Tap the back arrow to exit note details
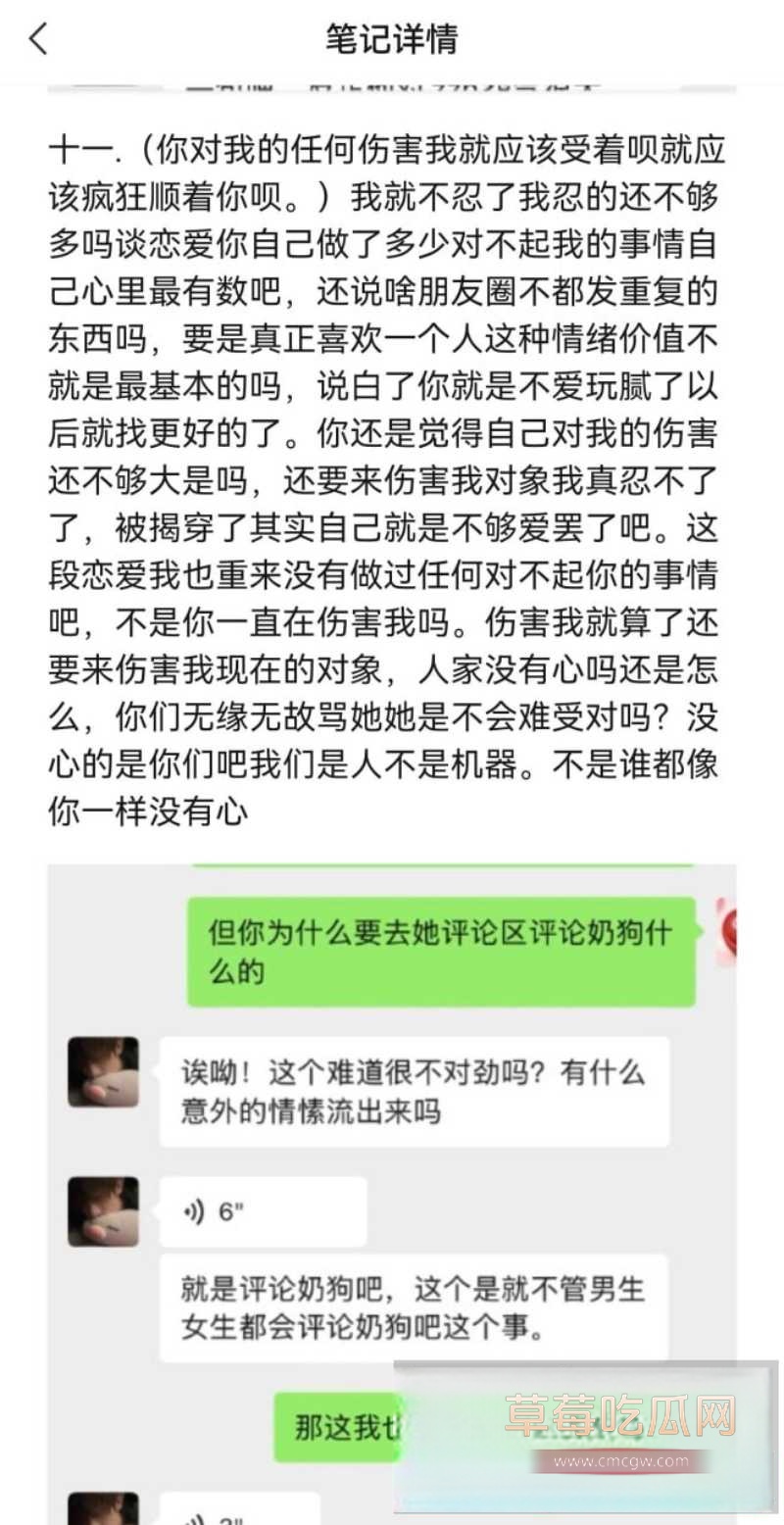The height and width of the screenshot is (1525, 784). pyautogui.click(x=35, y=40)
